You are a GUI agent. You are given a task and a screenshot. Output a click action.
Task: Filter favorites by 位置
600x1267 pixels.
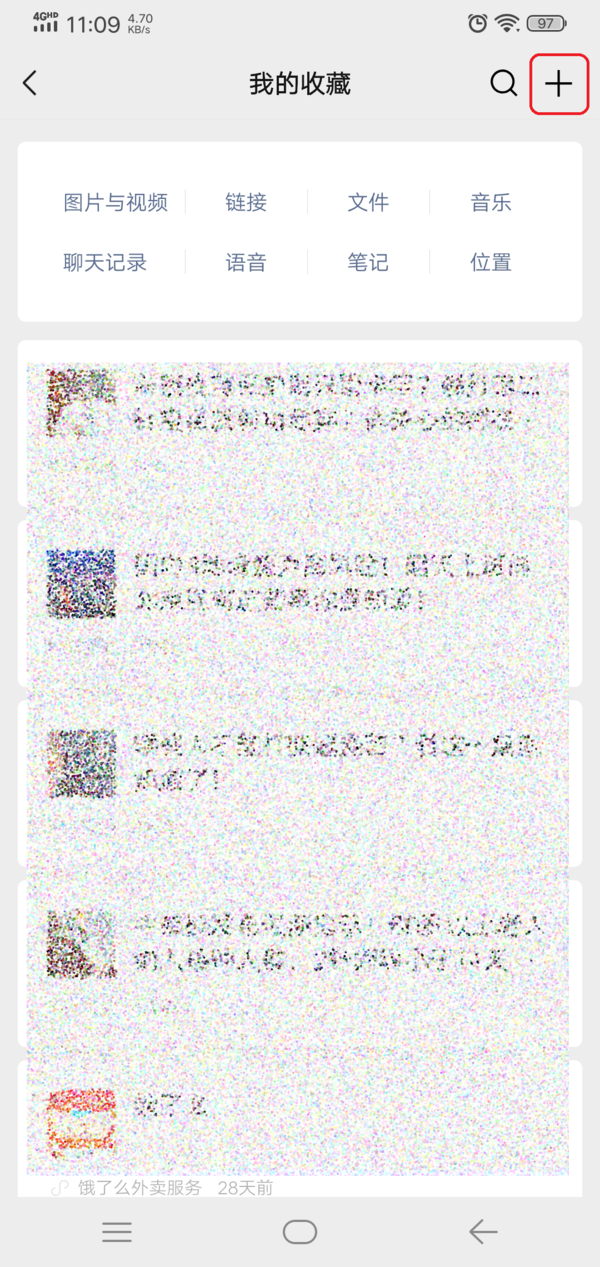[491, 263]
